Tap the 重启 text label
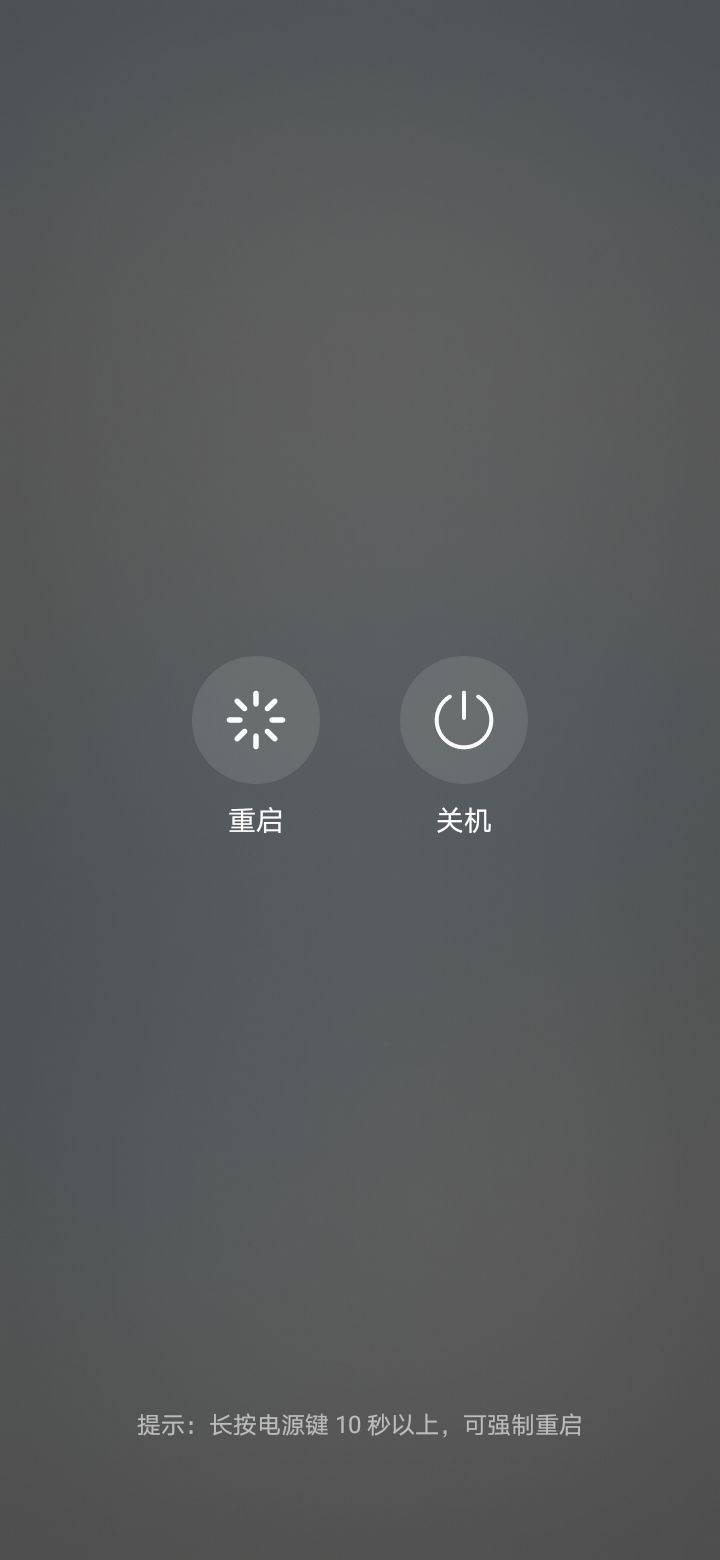The width and height of the screenshot is (720, 1560). tap(256, 820)
